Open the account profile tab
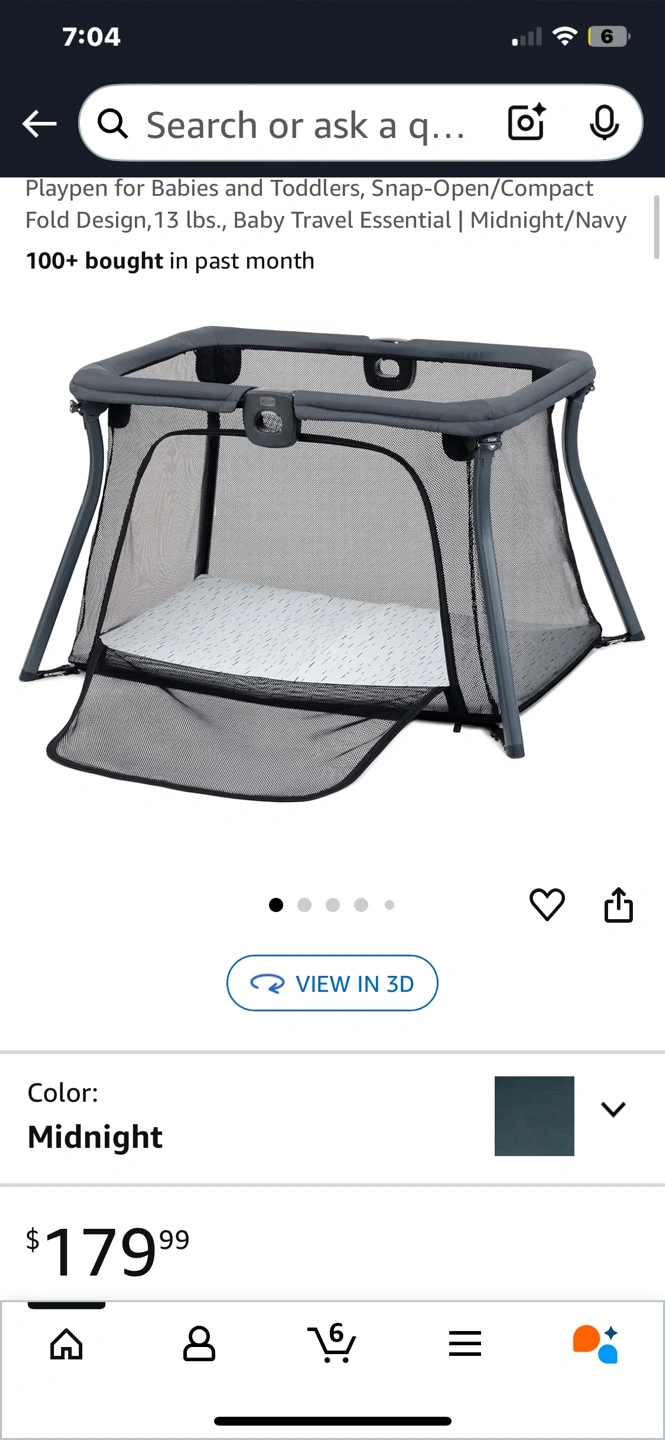This screenshot has height=1440, width=665. click(199, 1344)
